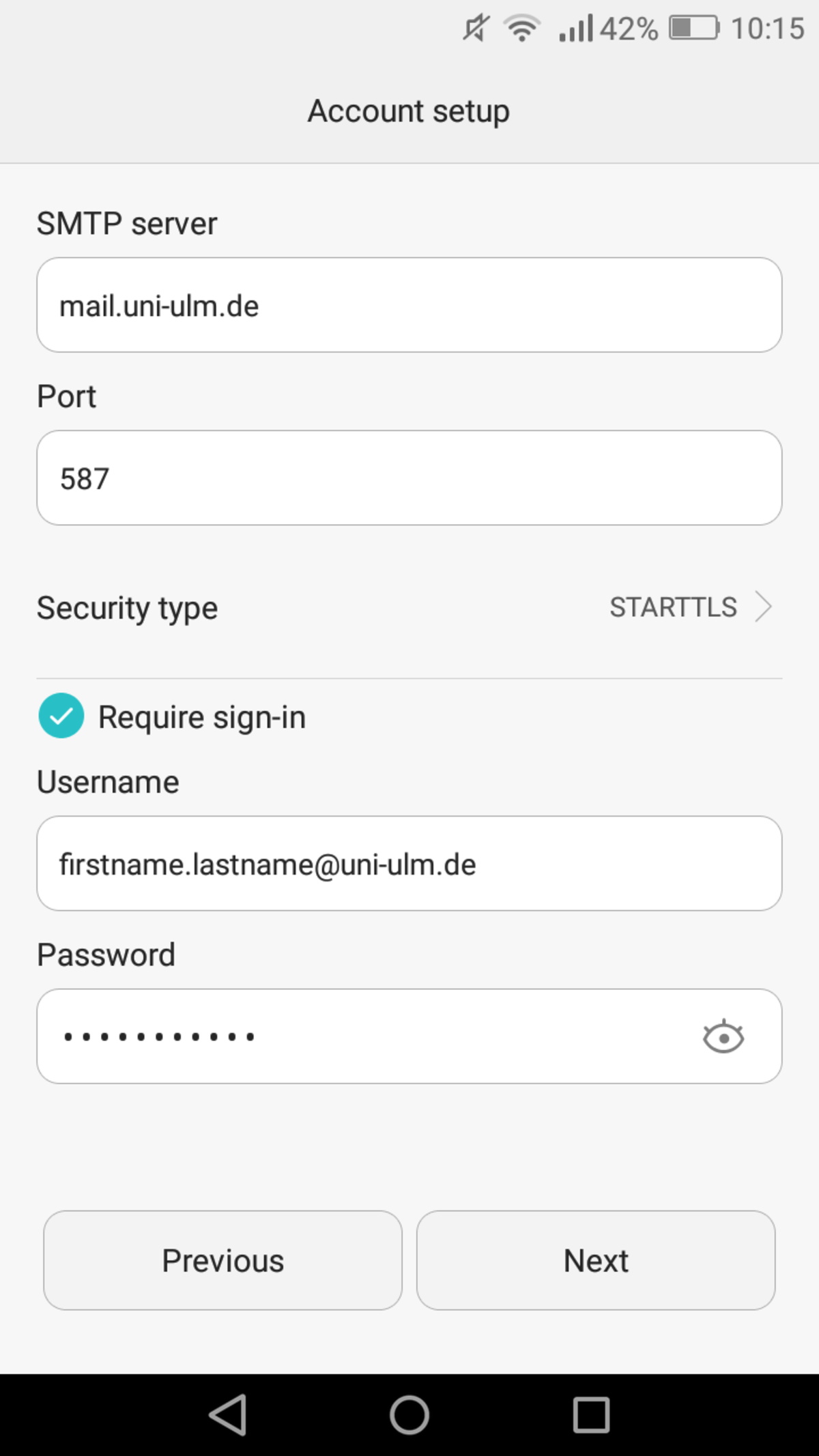Edit the SMTP server field
The image size is (819, 1456).
click(409, 305)
